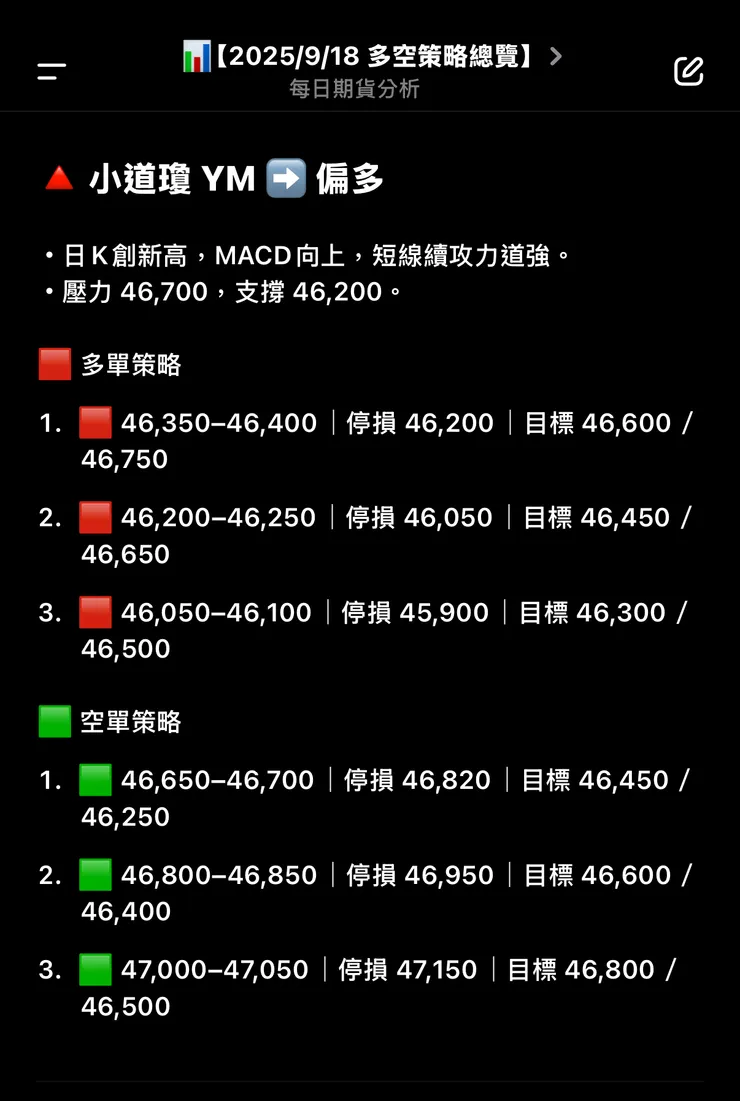Tap the green square marker in short strategy 2
Viewport: 740px width, 1101px height.
94,875
